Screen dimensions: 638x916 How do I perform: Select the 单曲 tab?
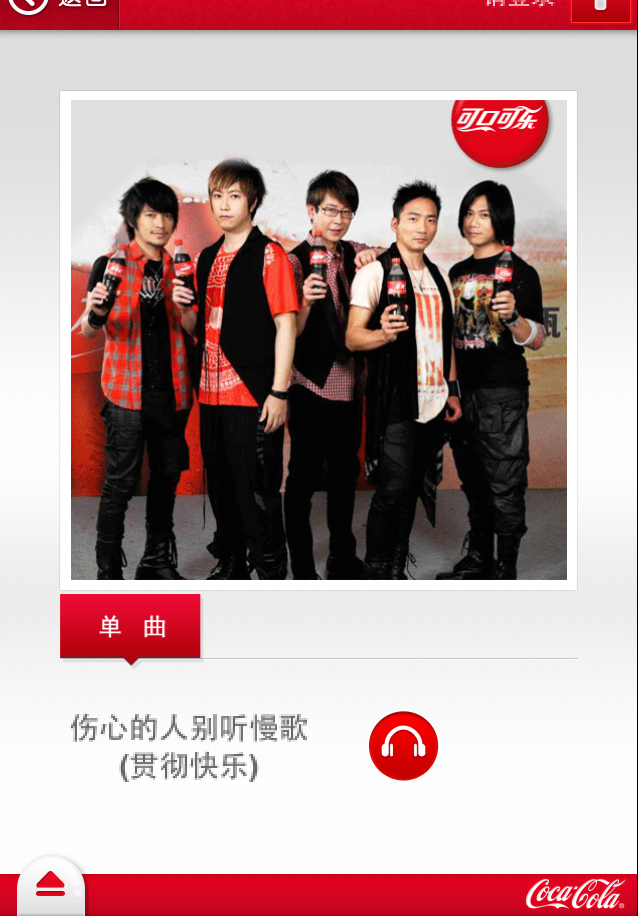(131, 627)
